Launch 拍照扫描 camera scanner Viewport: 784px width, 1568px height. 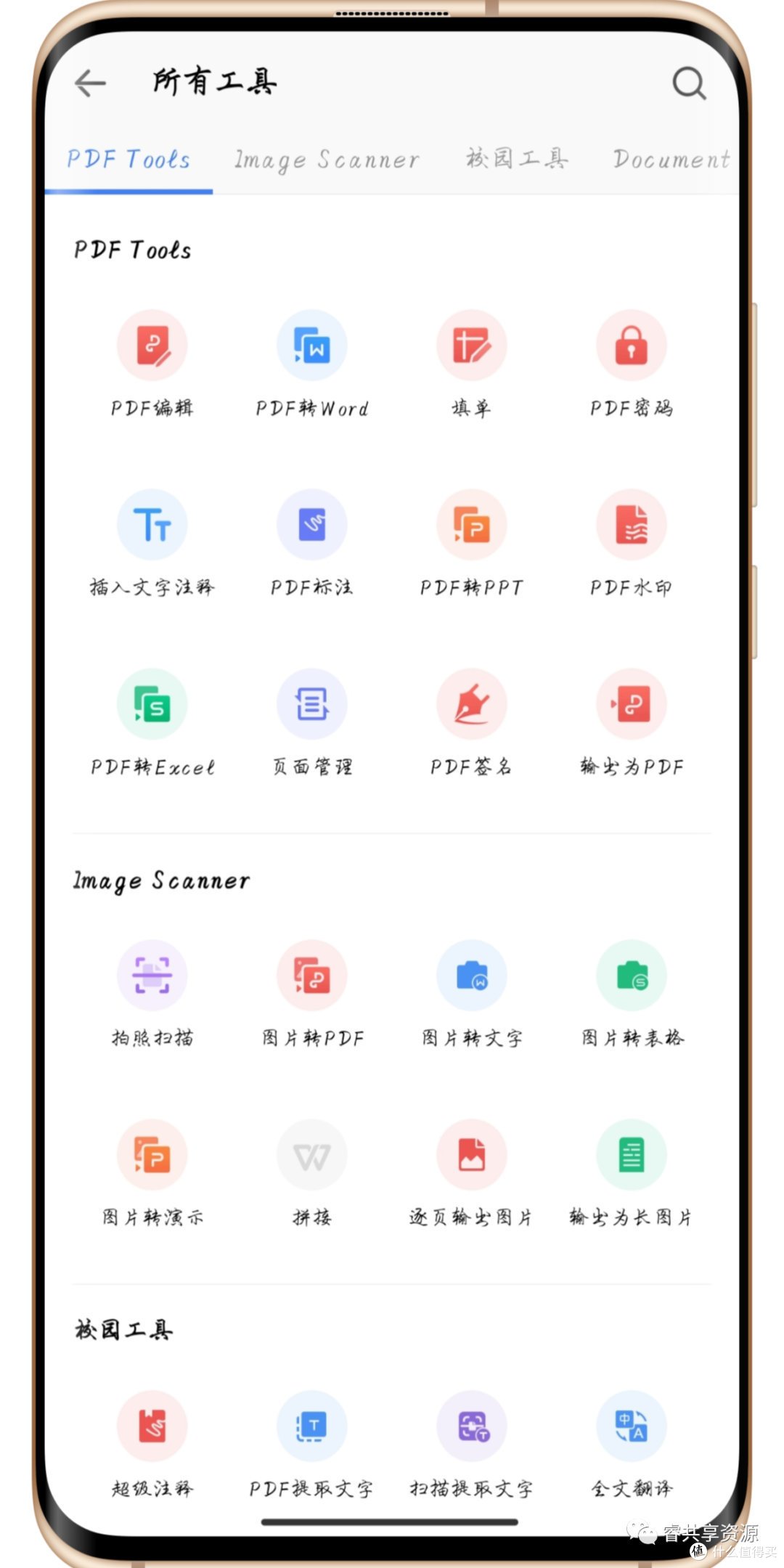[152, 975]
